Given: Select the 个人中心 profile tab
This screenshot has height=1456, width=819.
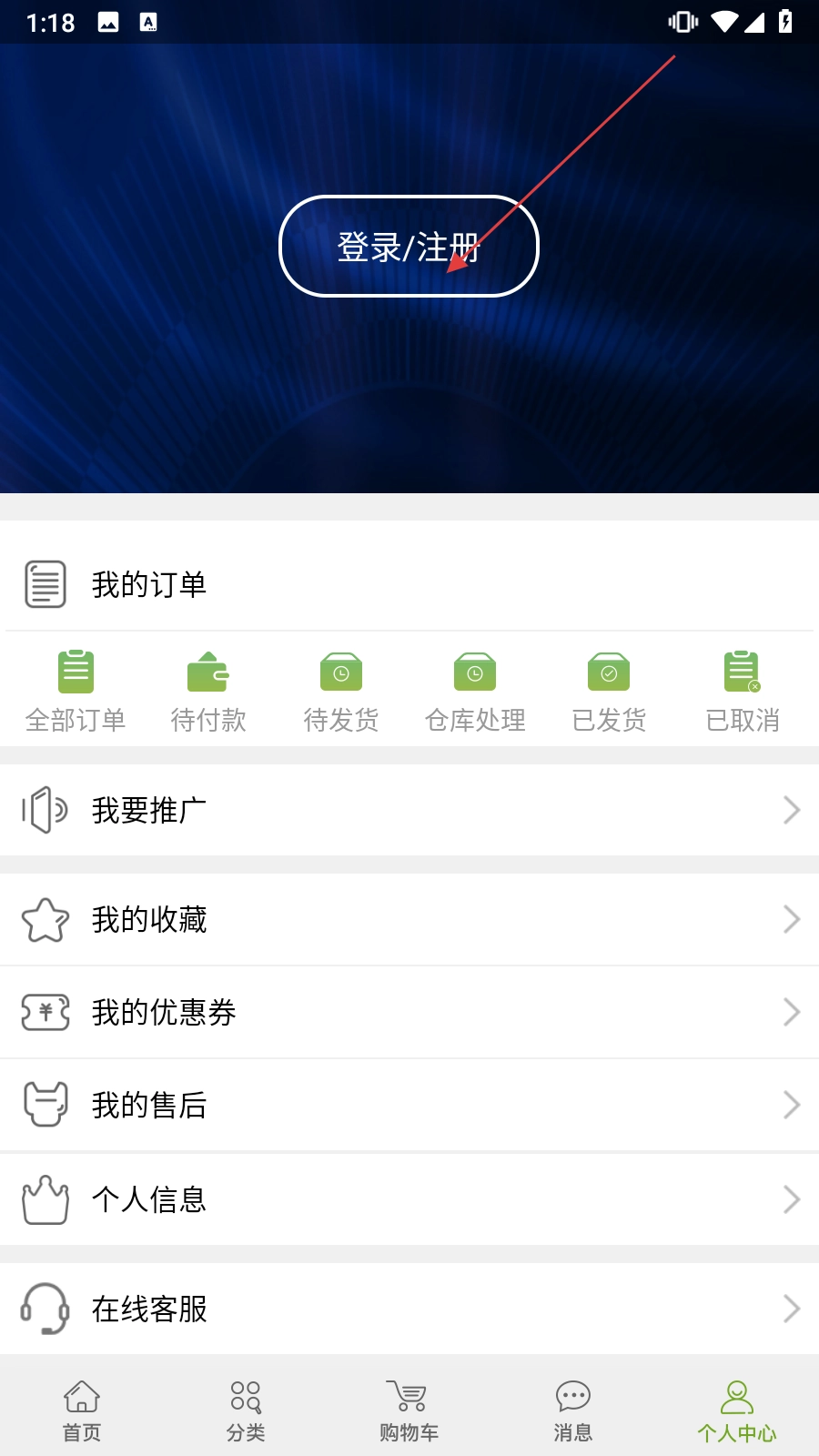Looking at the screenshot, I should 737,1410.
